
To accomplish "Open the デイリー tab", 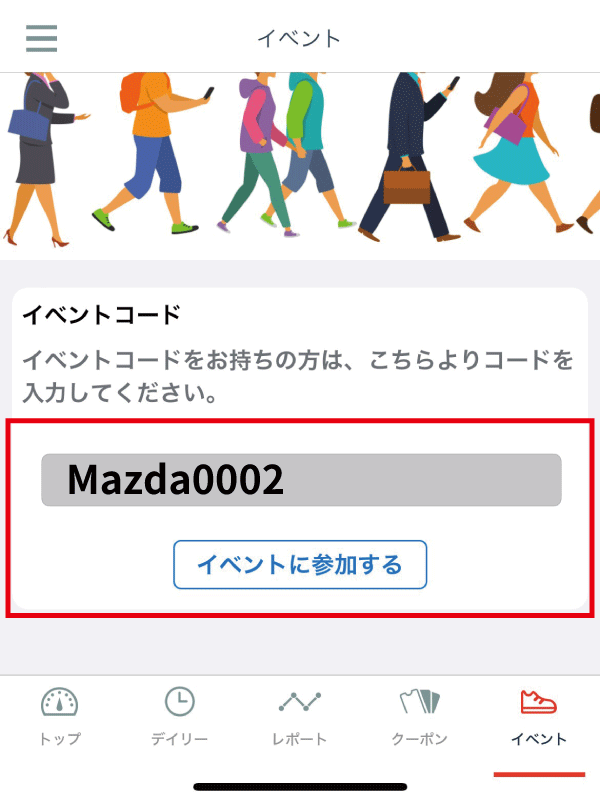I will pos(180,717).
